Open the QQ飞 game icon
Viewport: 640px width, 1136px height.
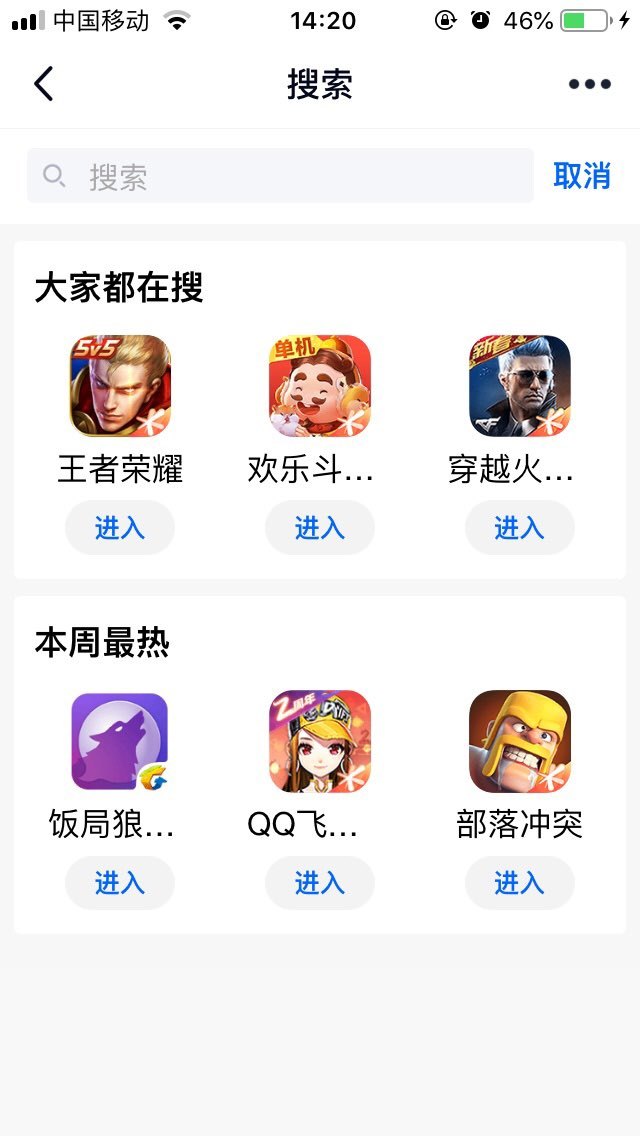click(320, 742)
